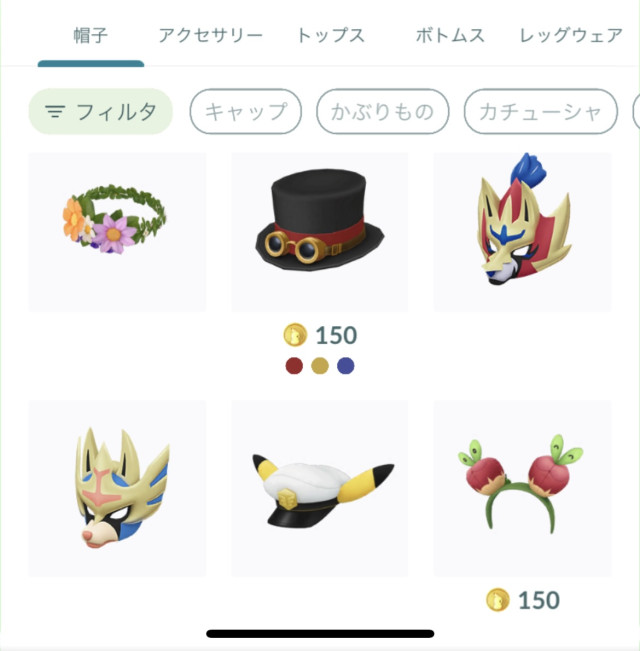
Task: View the apple headband priced 150
Action: (x=522, y=488)
